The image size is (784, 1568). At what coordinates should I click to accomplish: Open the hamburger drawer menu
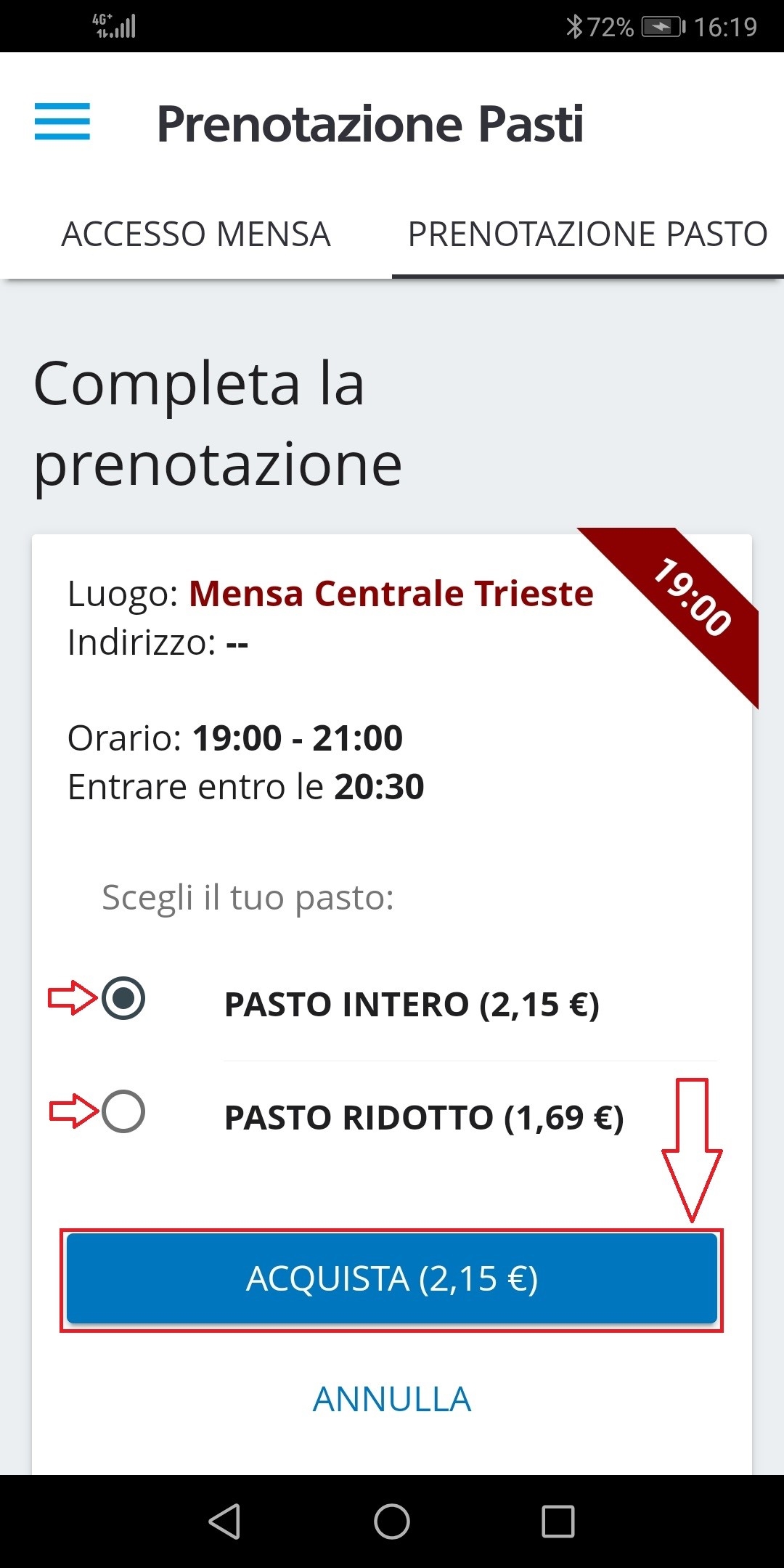point(62,122)
